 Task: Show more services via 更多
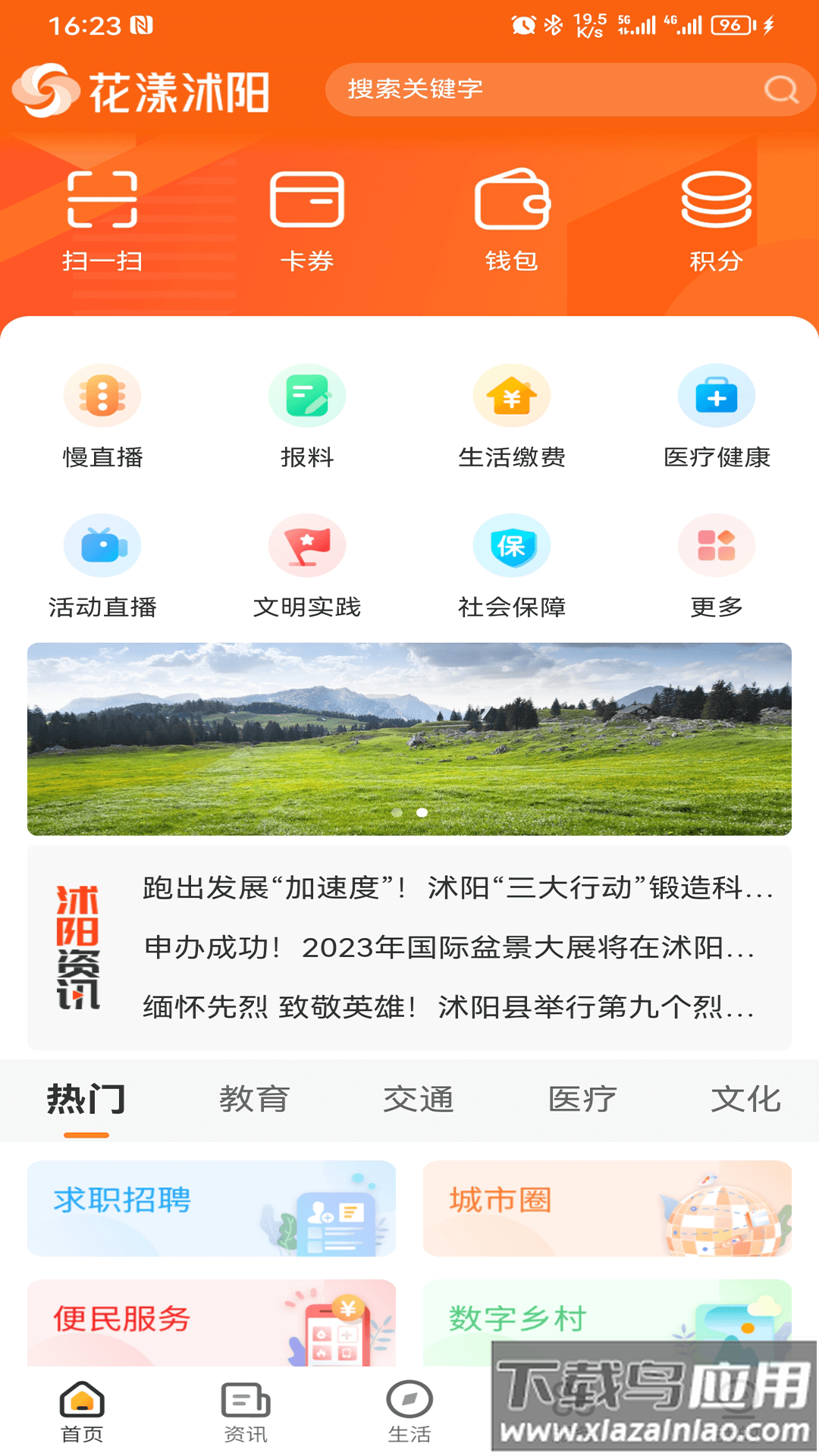coord(717,566)
